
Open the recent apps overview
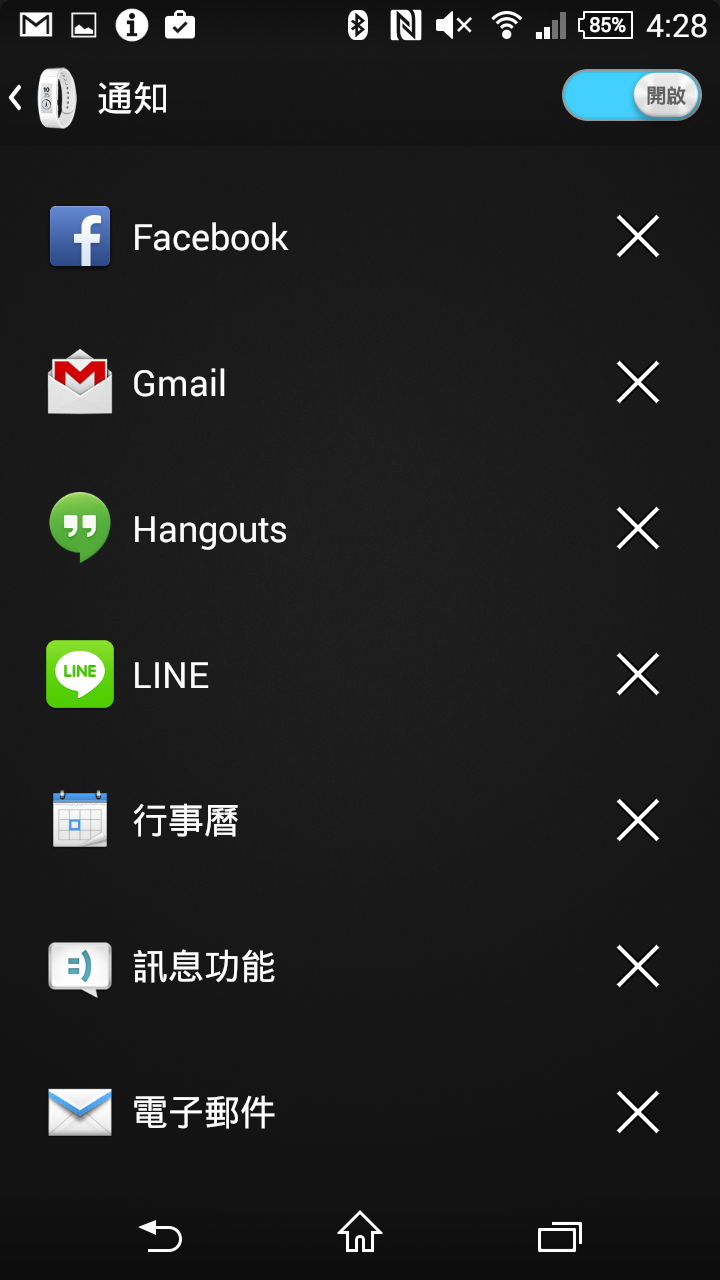point(560,1236)
